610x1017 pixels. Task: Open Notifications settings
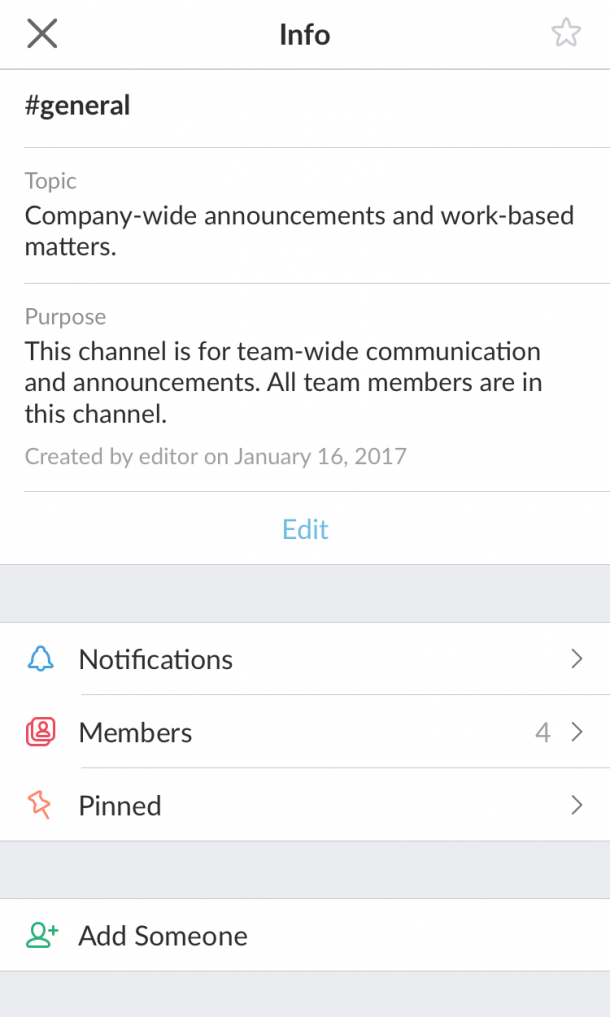305,659
